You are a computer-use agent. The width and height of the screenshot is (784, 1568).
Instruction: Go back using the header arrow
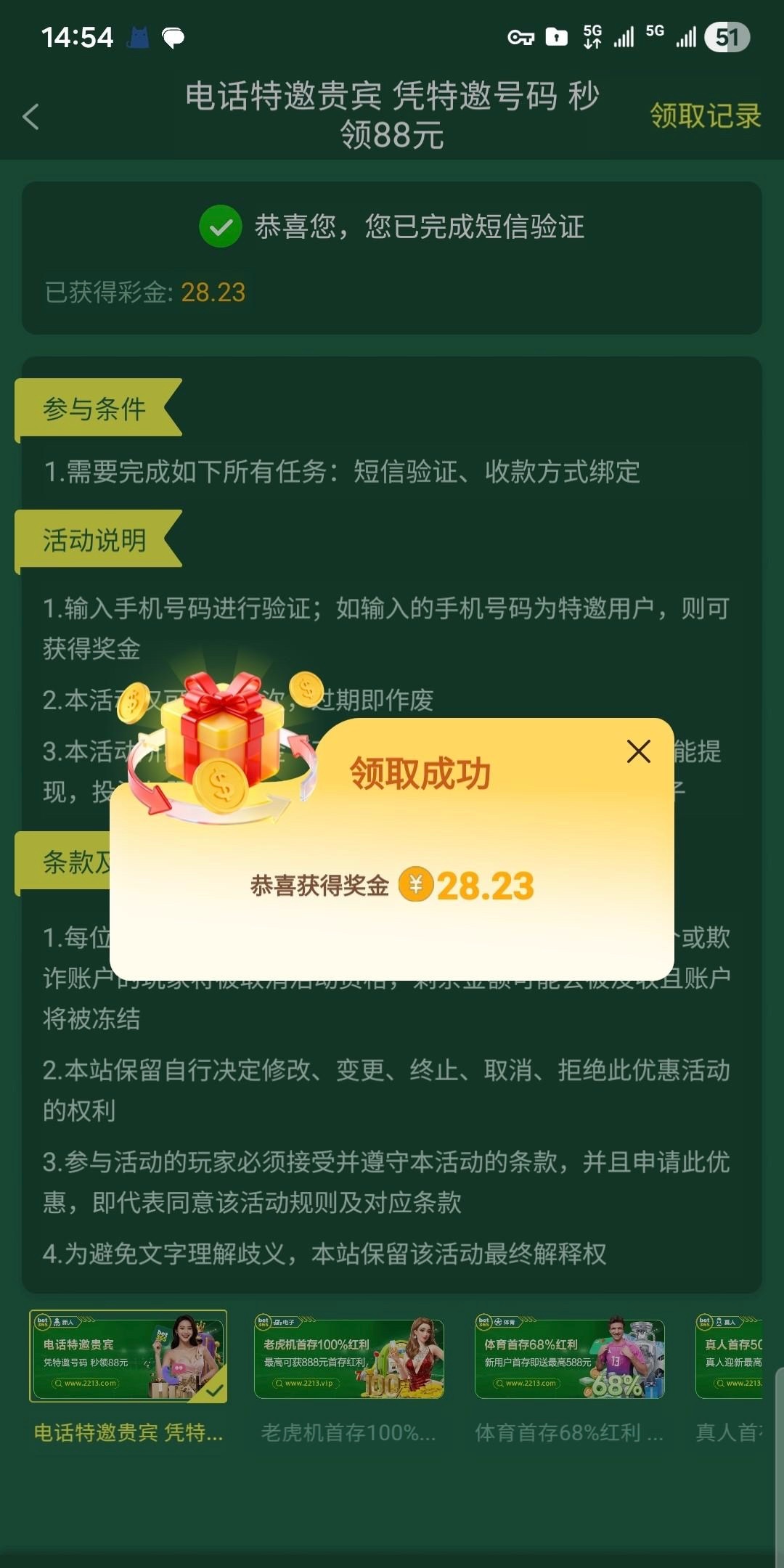point(30,116)
